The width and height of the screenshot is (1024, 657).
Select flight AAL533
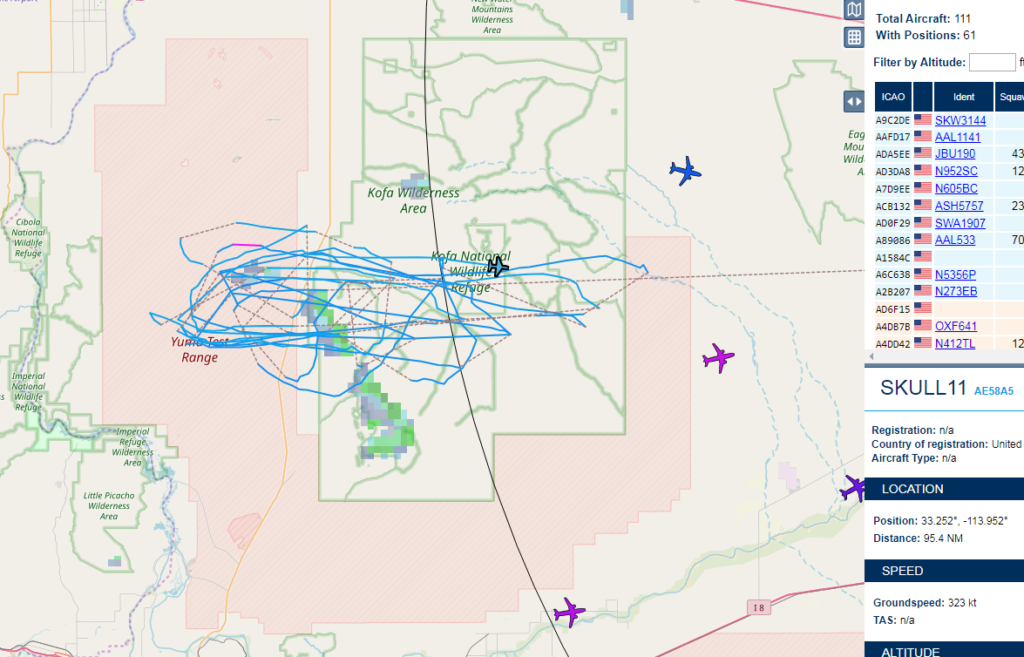pyautogui.click(x=955, y=240)
